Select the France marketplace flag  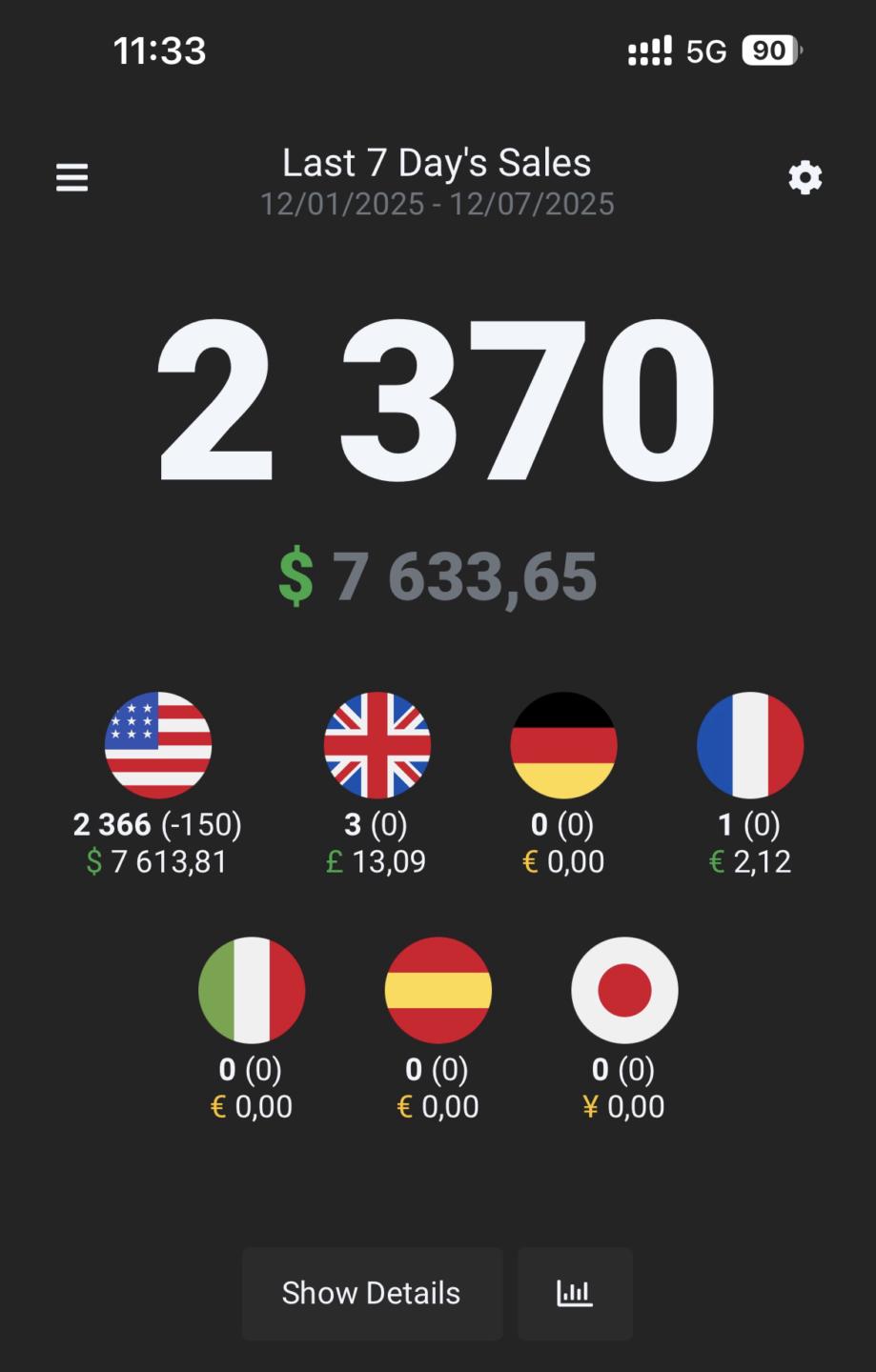click(750, 745)
